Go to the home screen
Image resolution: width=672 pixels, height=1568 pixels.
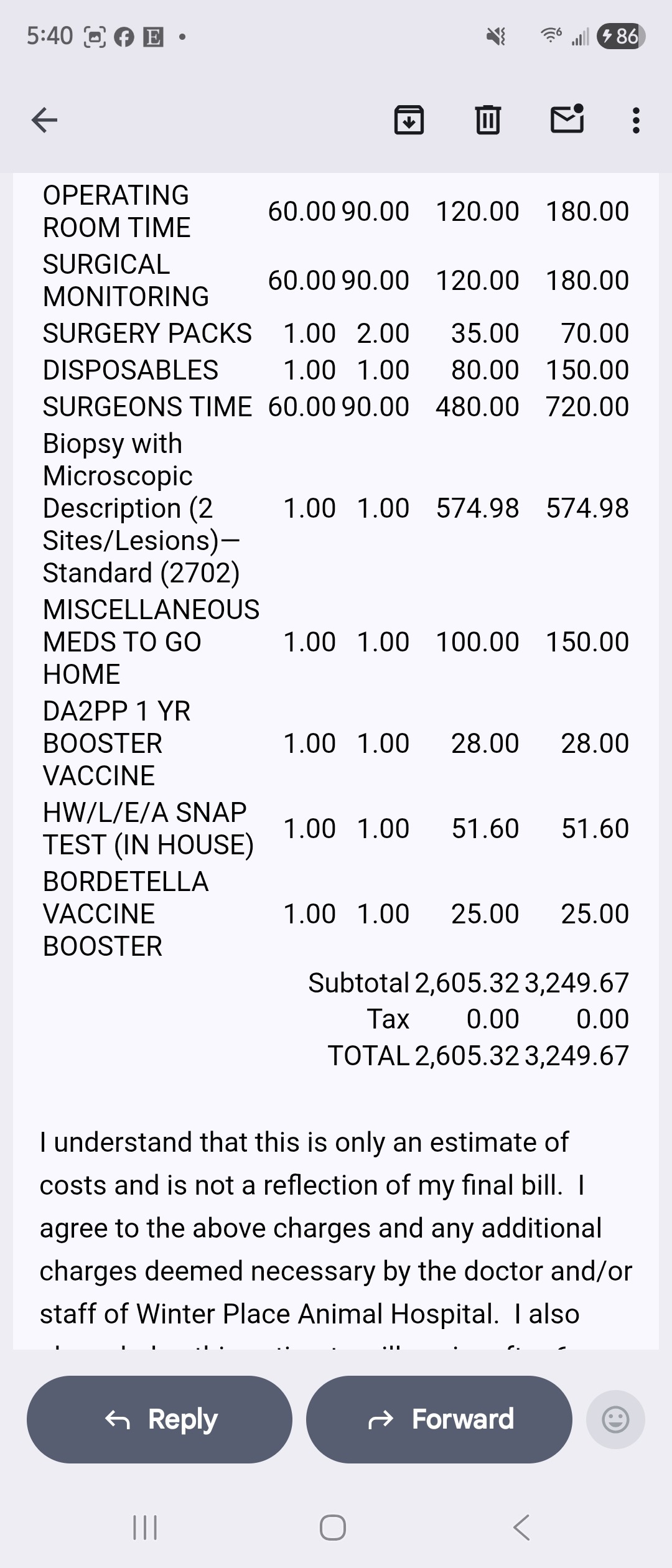[333, 1527]
